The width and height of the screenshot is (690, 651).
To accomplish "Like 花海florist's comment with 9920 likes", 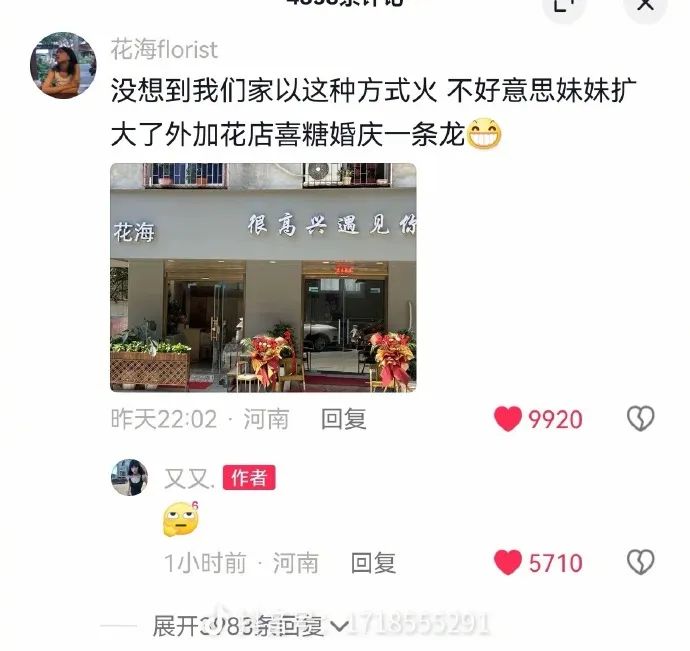I will (x=509, y=419).
